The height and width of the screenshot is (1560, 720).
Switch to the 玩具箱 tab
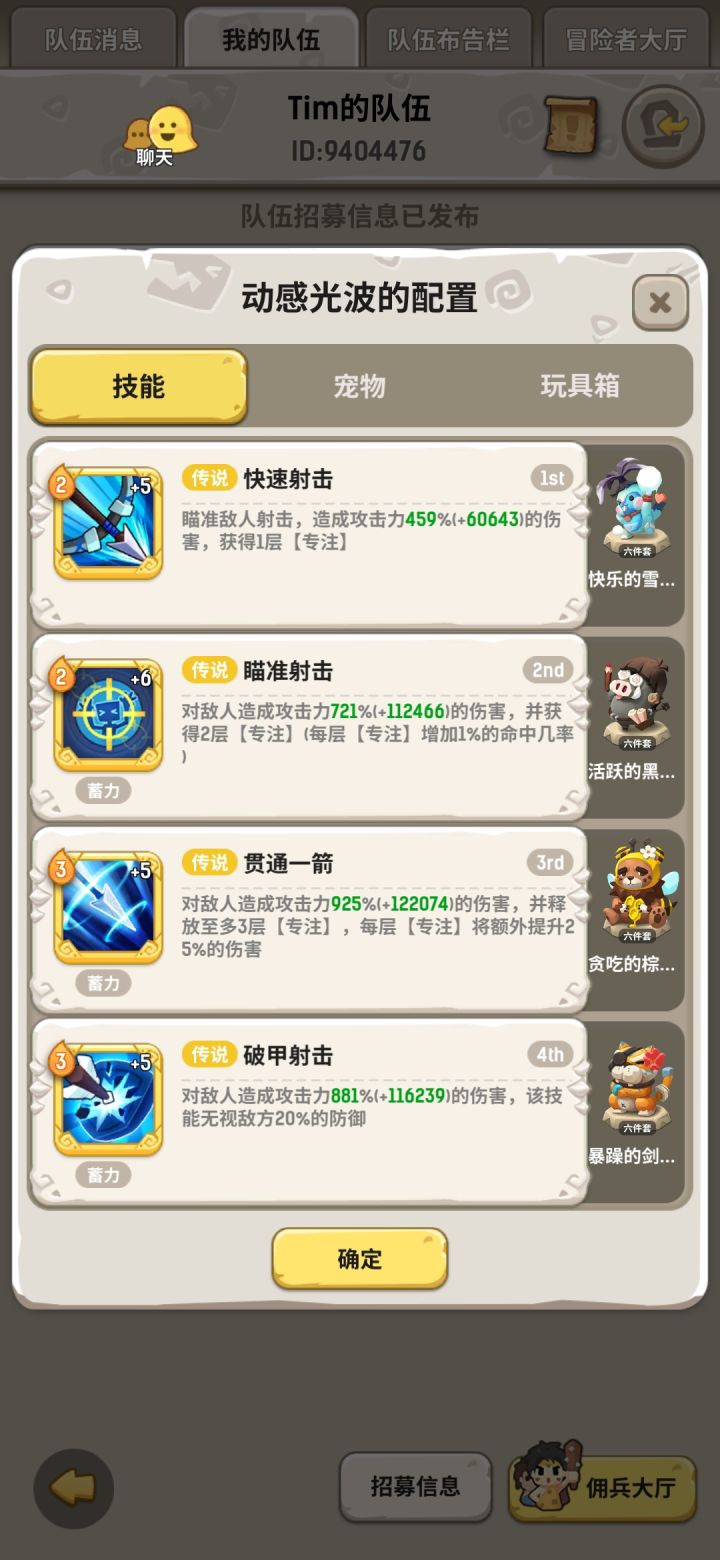580,385
